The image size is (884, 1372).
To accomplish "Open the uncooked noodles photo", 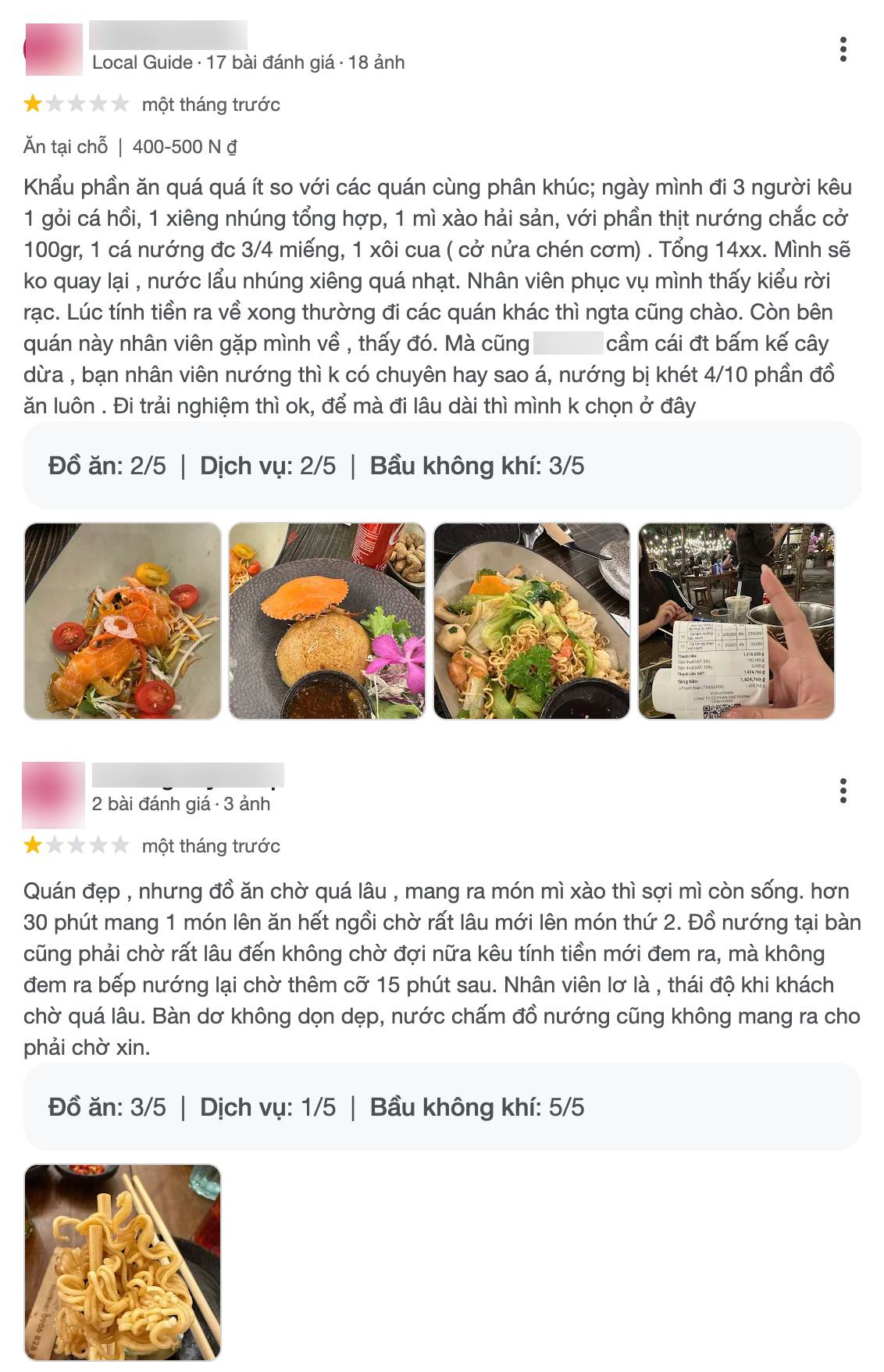I will pyautogui.click(x=123, y=1263).
